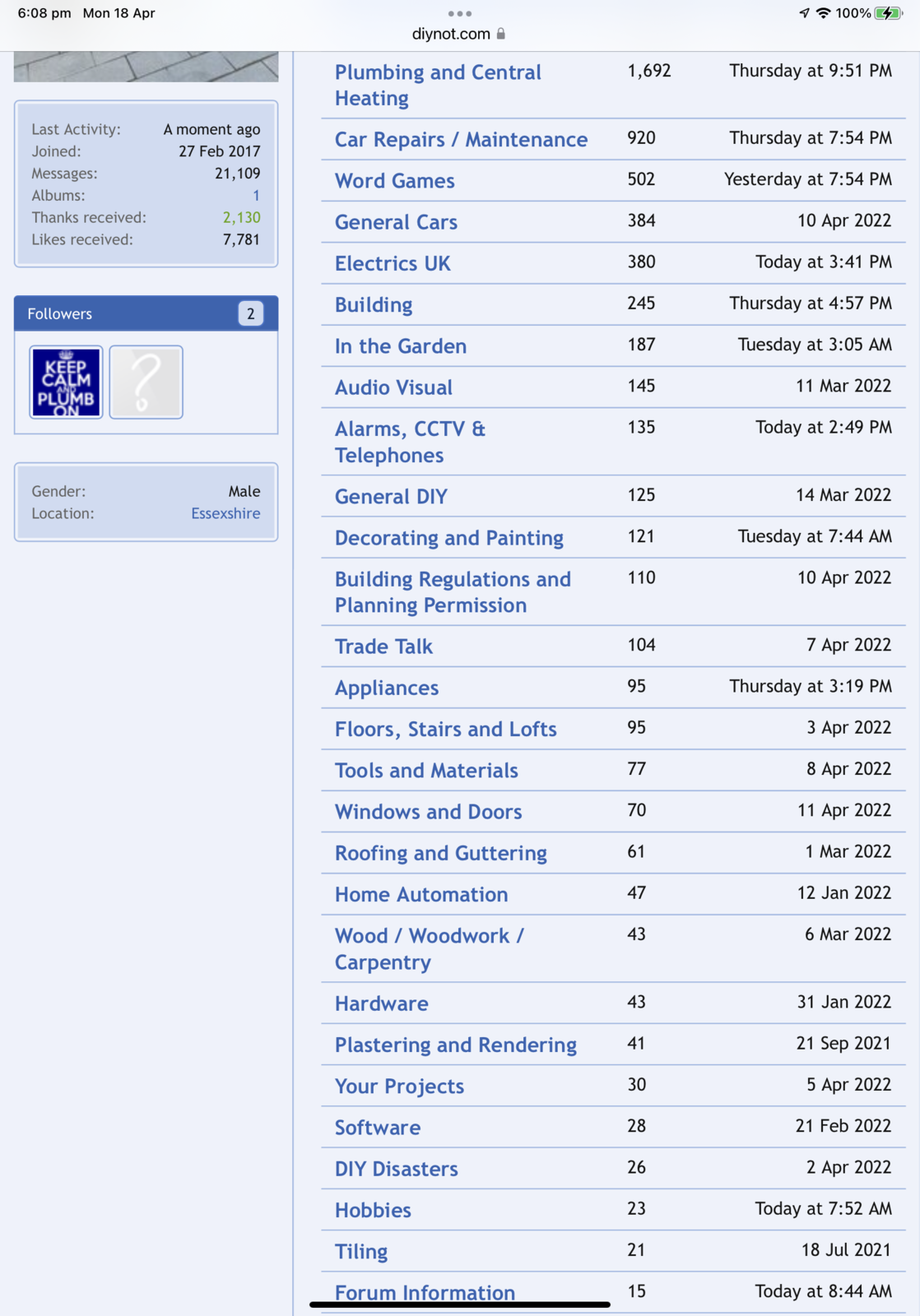
Task: Visit Roofing and Guttering forum
Action: point(440,853)
